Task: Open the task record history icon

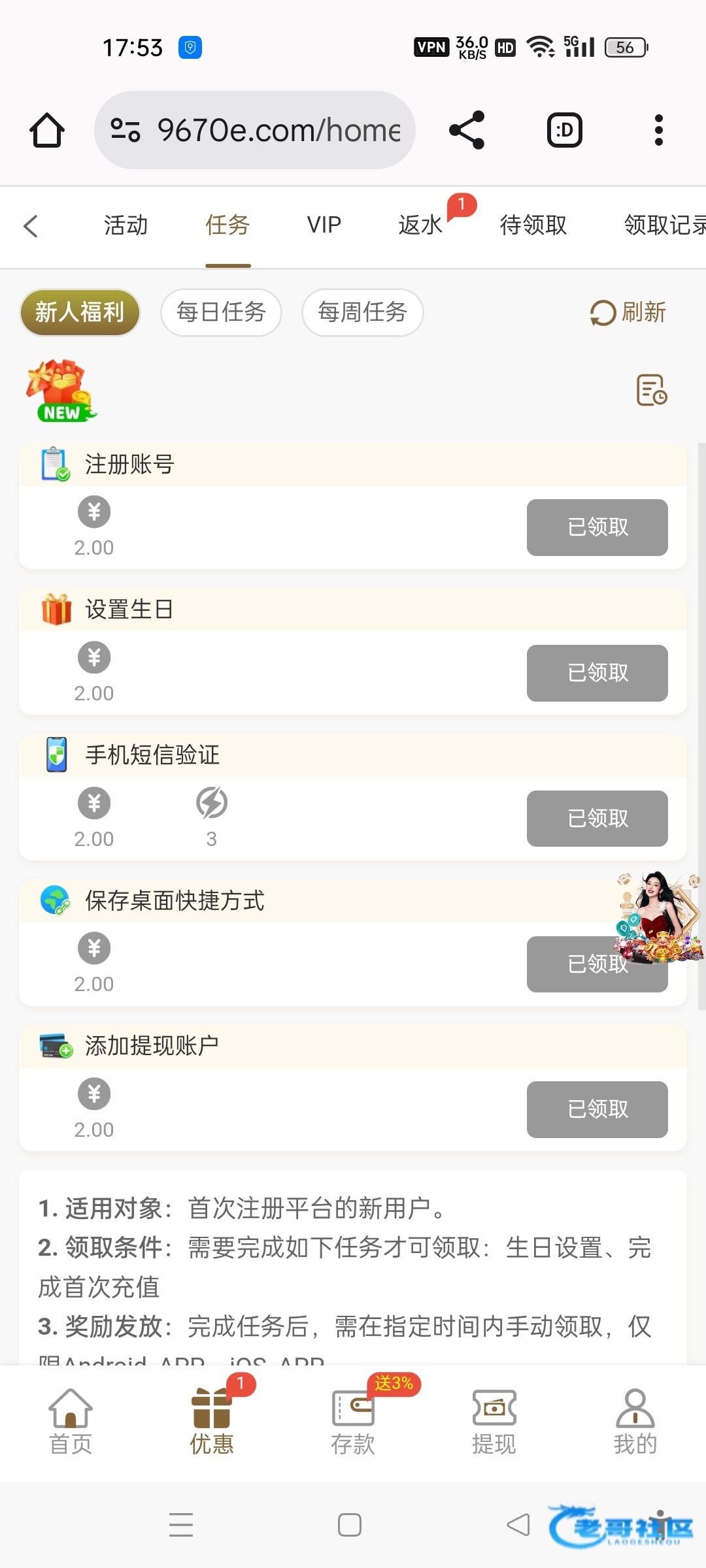Action: point(652,390)
